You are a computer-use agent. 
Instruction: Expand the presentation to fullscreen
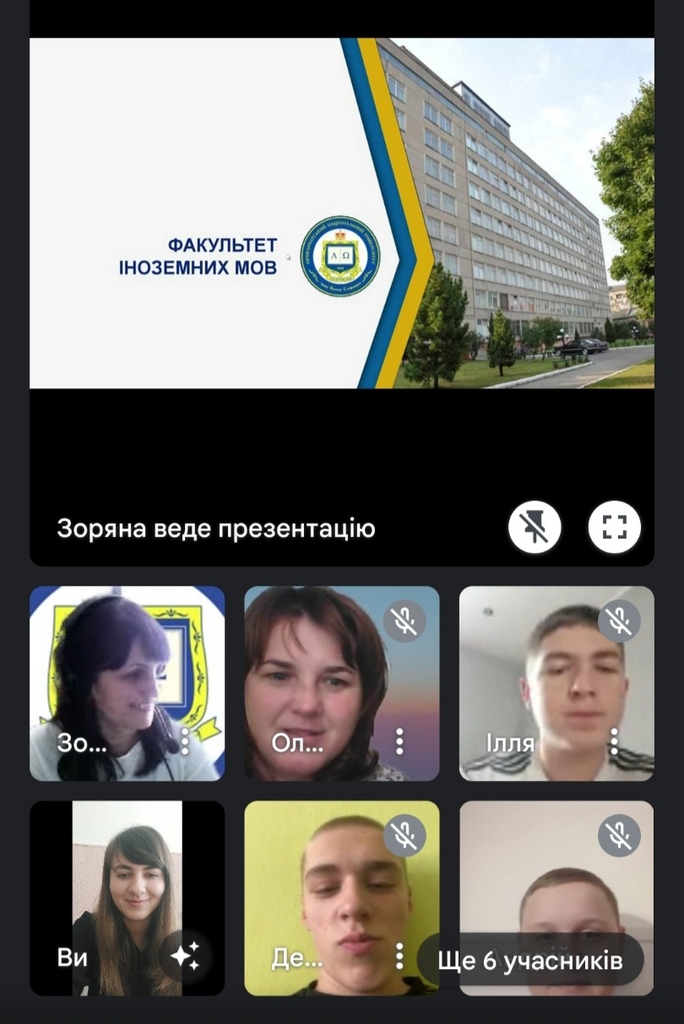tap(614, 527)
